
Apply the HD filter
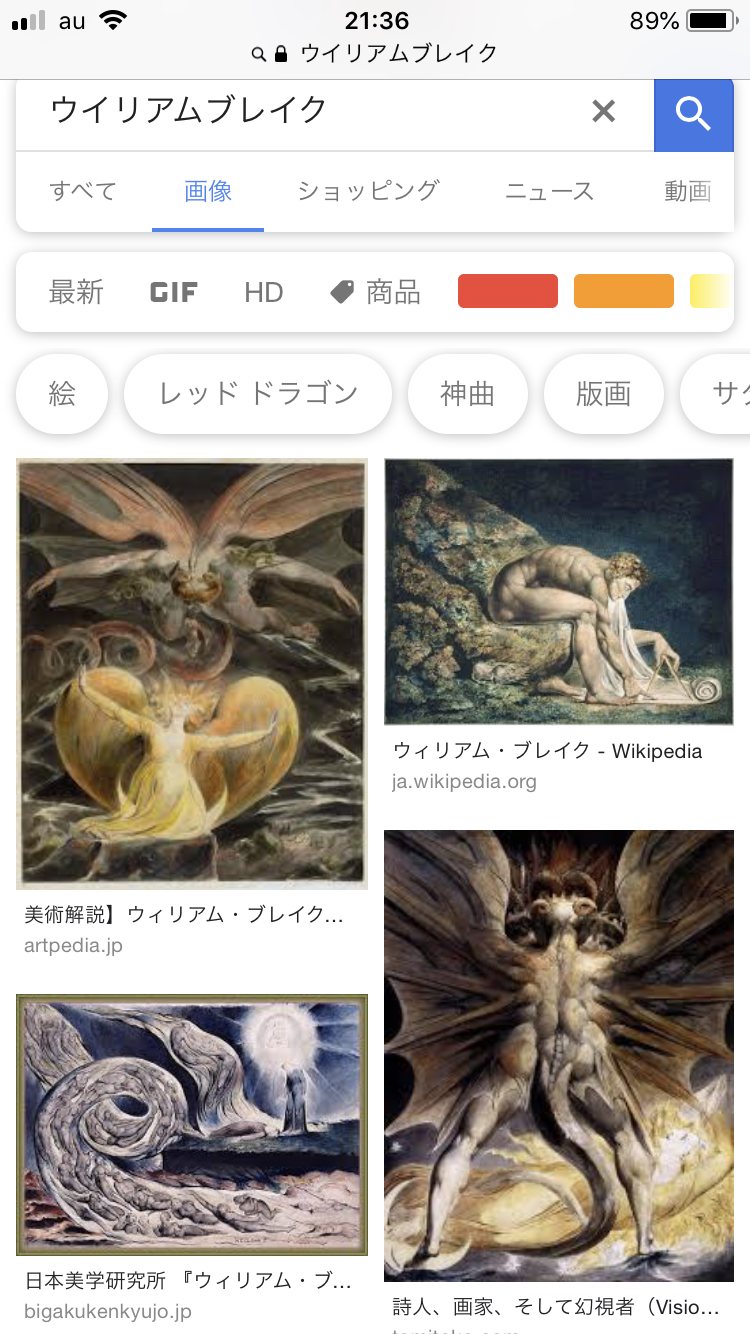click(264, 292)
